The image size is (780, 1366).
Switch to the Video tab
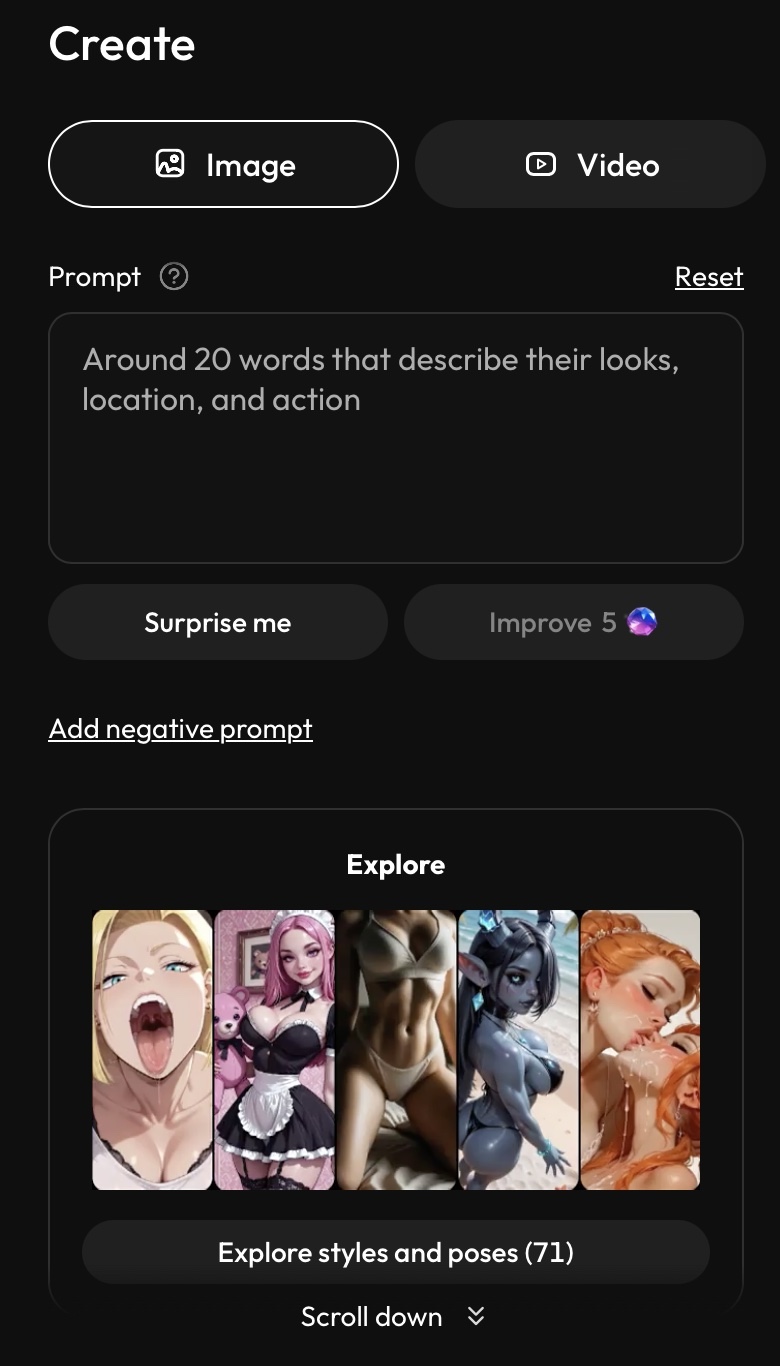589,163
